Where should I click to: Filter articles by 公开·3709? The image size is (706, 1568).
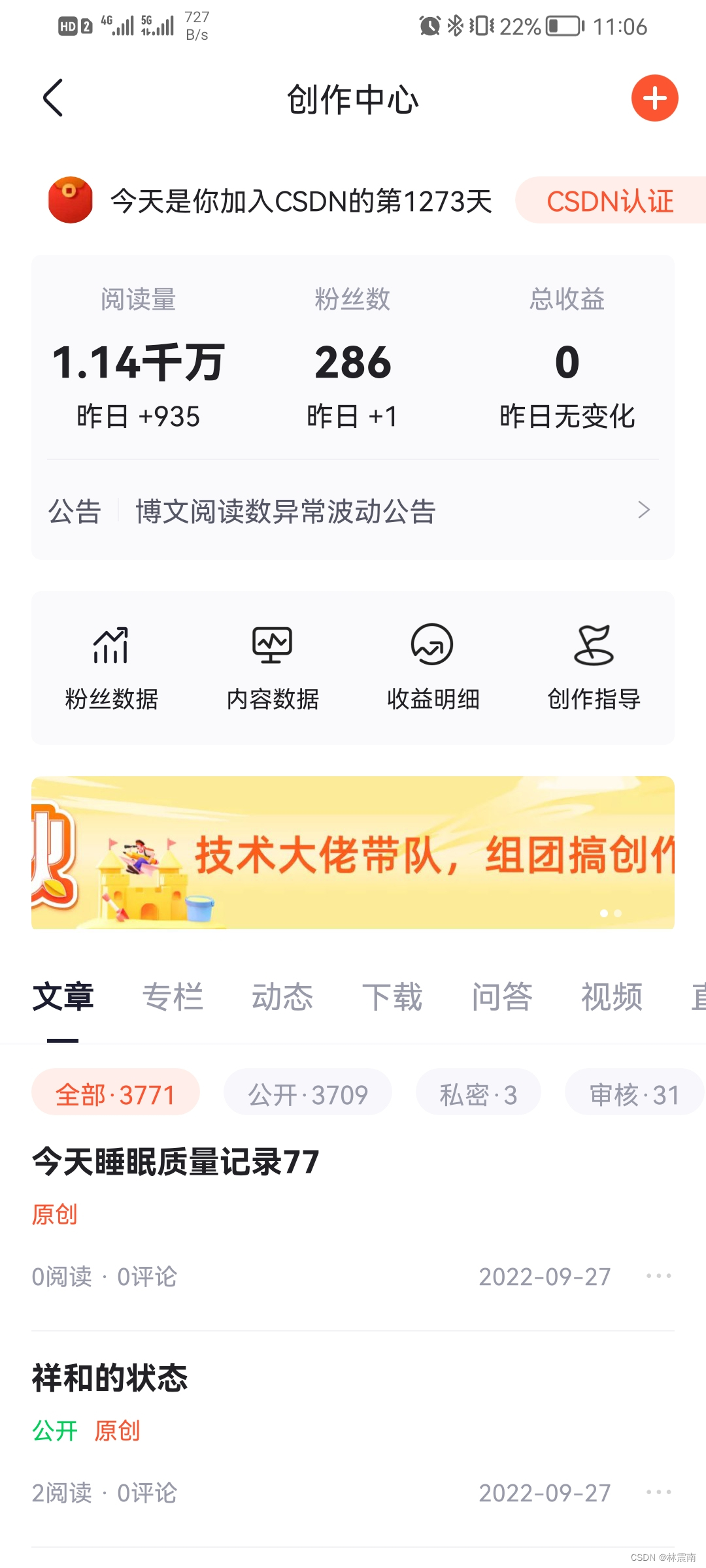pos(308,1094)
